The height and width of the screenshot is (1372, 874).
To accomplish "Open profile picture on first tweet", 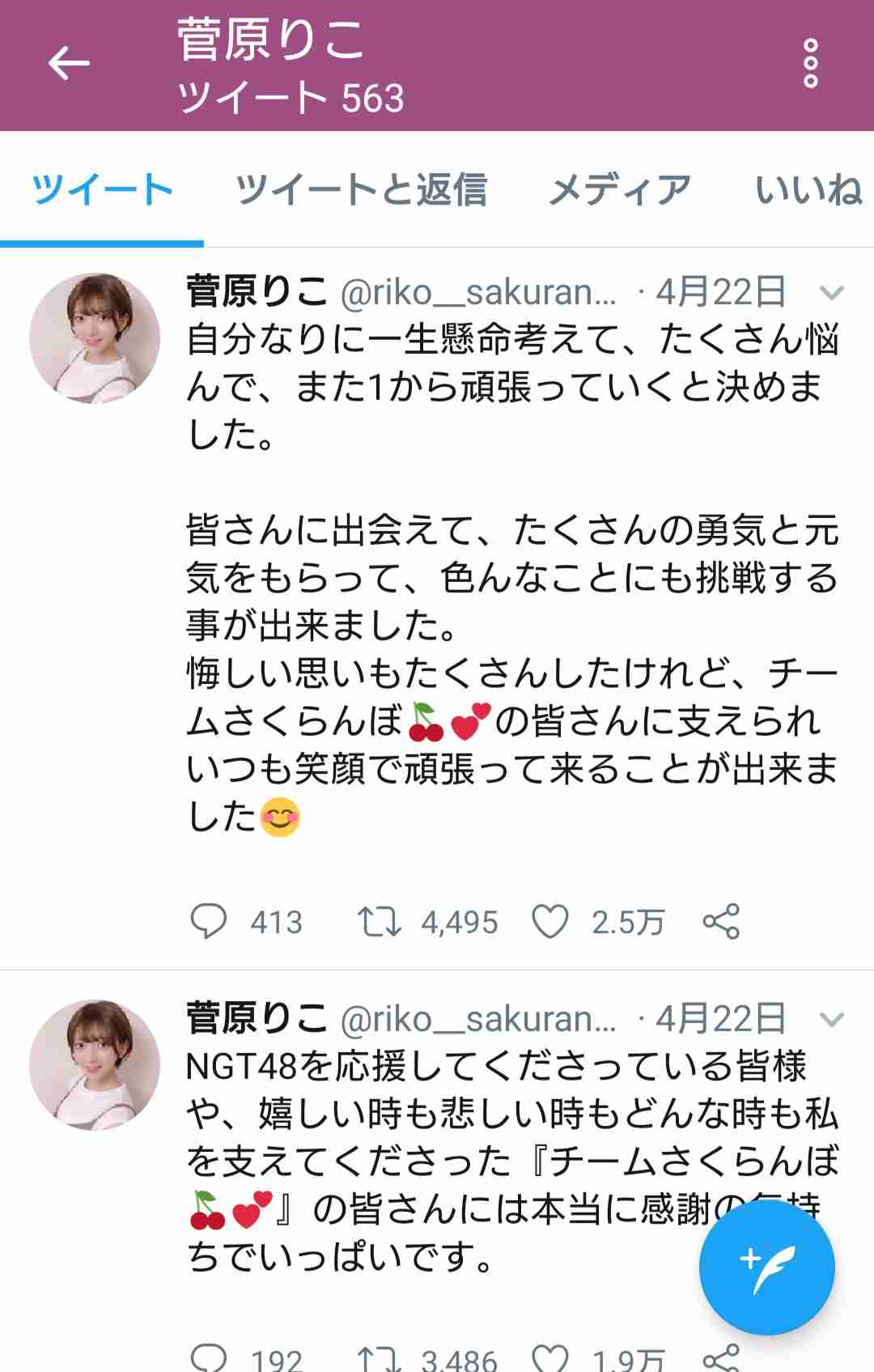I will (x=95, y=338).
